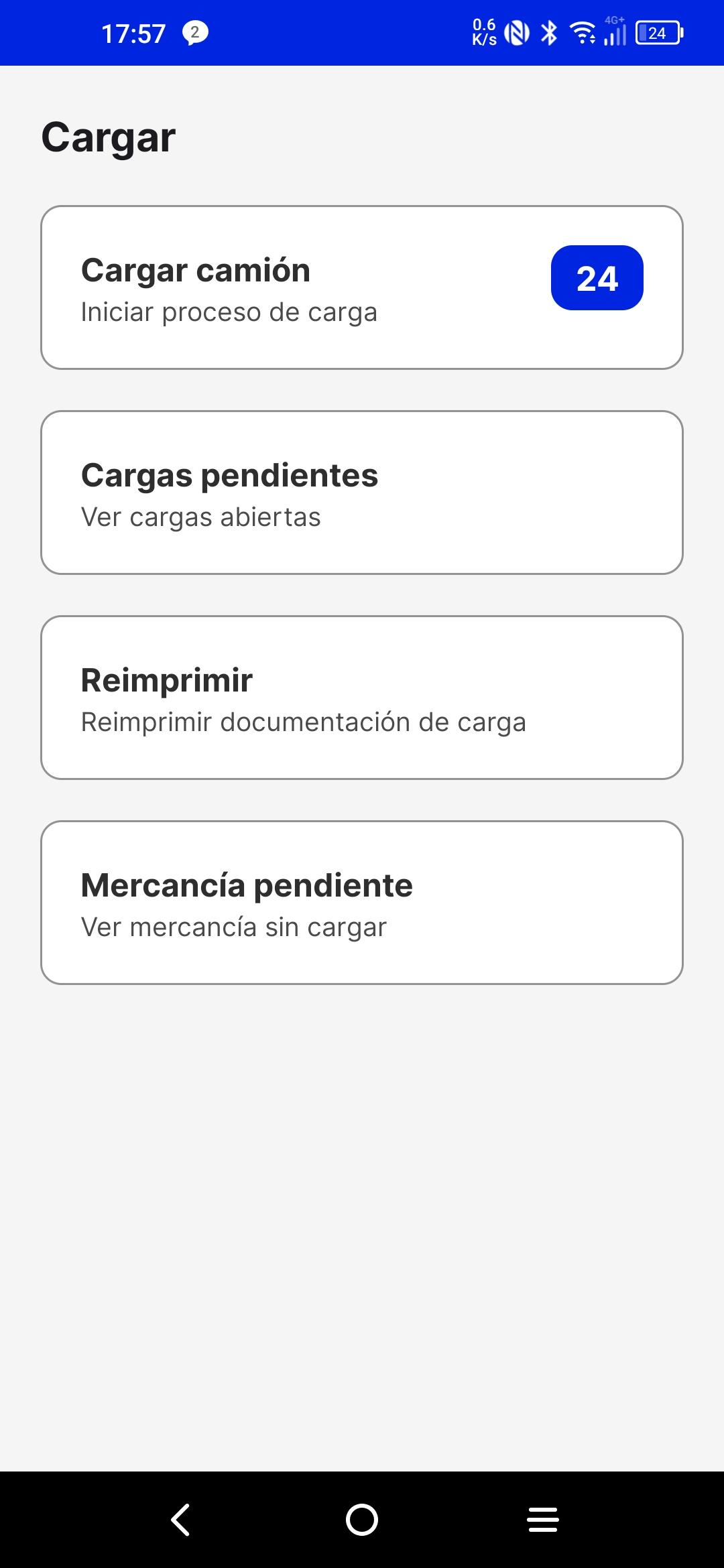This screenshot has width=724, height=1568.
Task: Tap the clock showing 17:57
Action: pyautogui.click(x=133, y=32)
